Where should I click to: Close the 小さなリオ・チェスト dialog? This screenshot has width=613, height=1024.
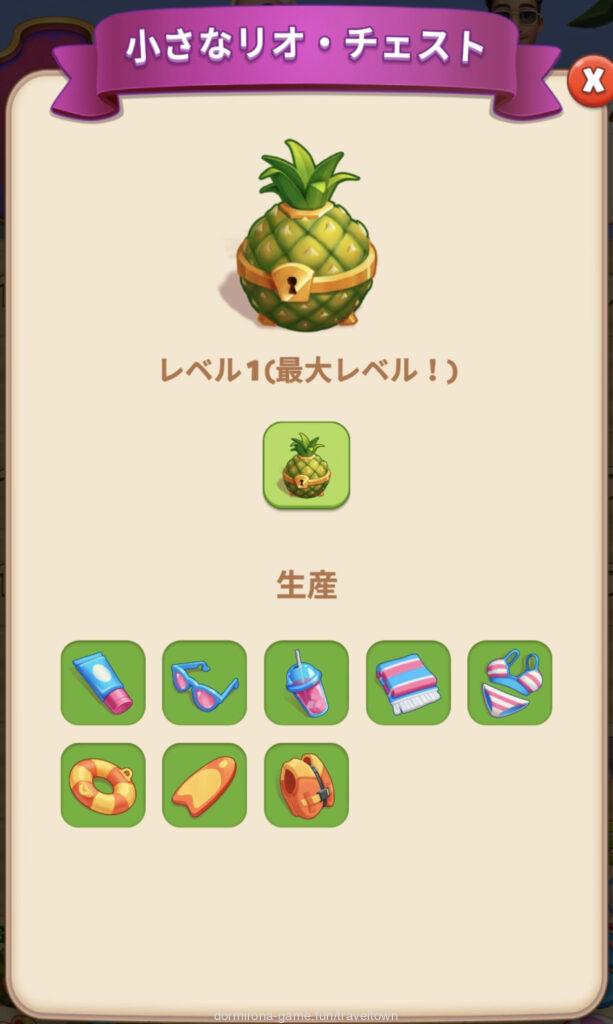591,83
